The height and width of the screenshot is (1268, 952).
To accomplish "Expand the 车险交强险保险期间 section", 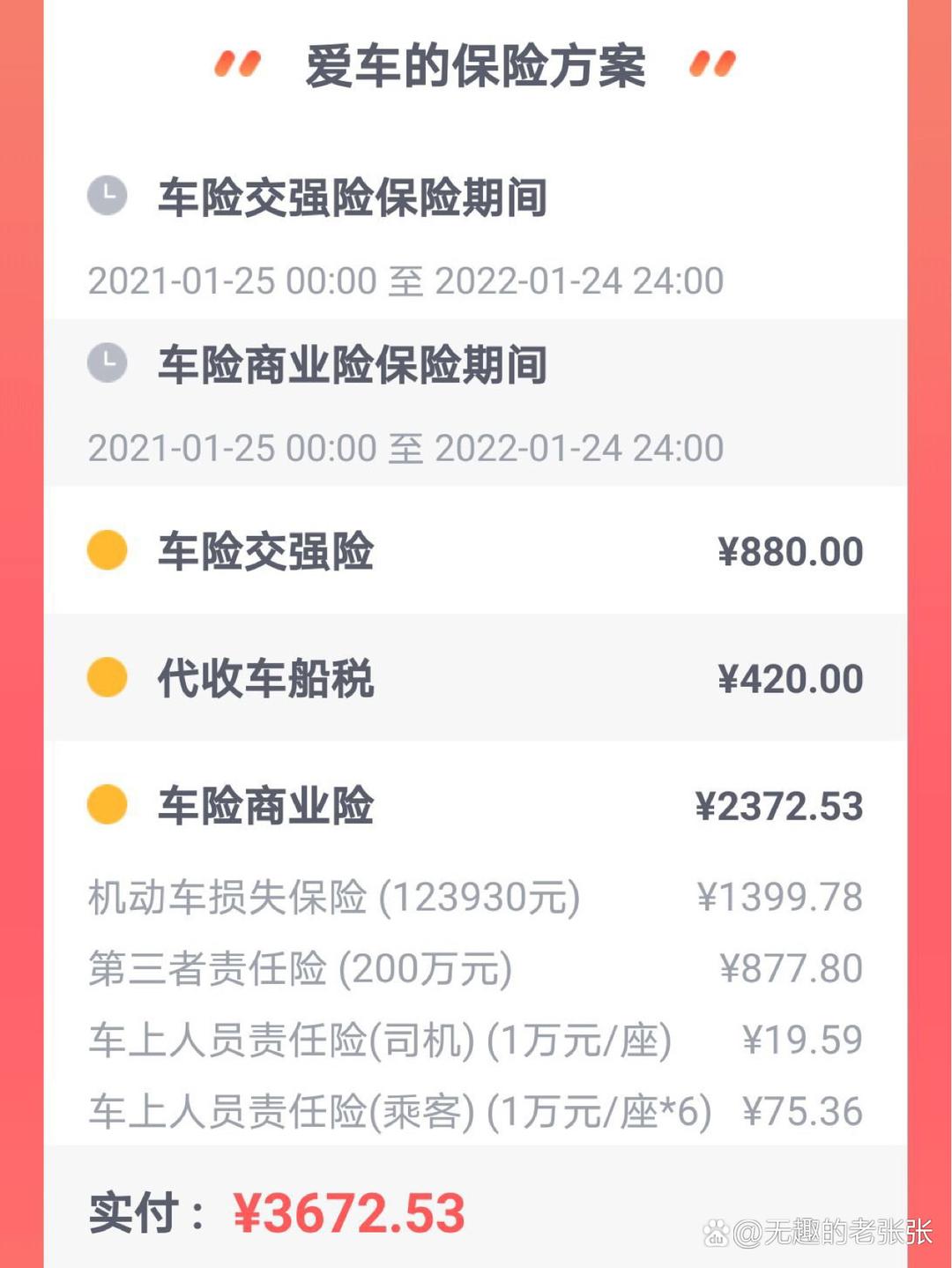I will (x=353, y=198).
